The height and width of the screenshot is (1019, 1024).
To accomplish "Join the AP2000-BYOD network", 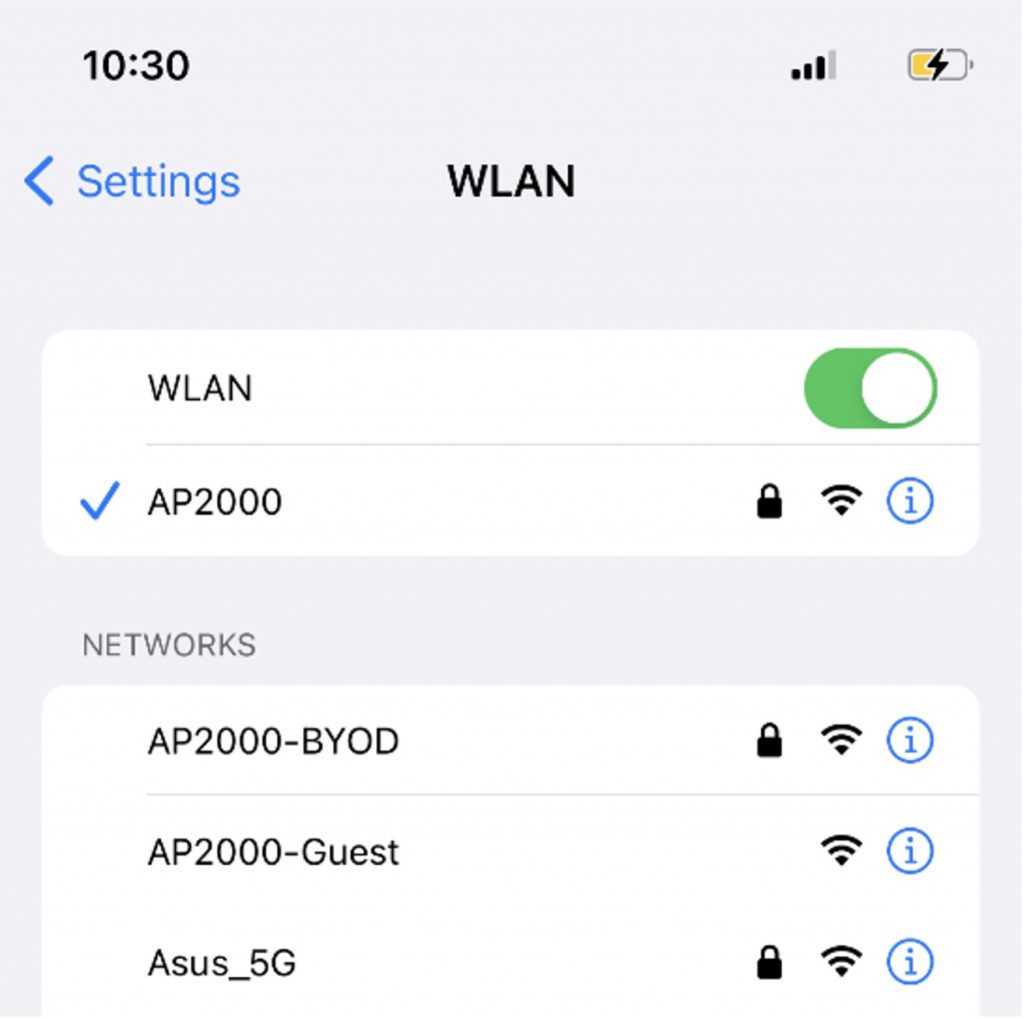I will [x=273, y=741].
